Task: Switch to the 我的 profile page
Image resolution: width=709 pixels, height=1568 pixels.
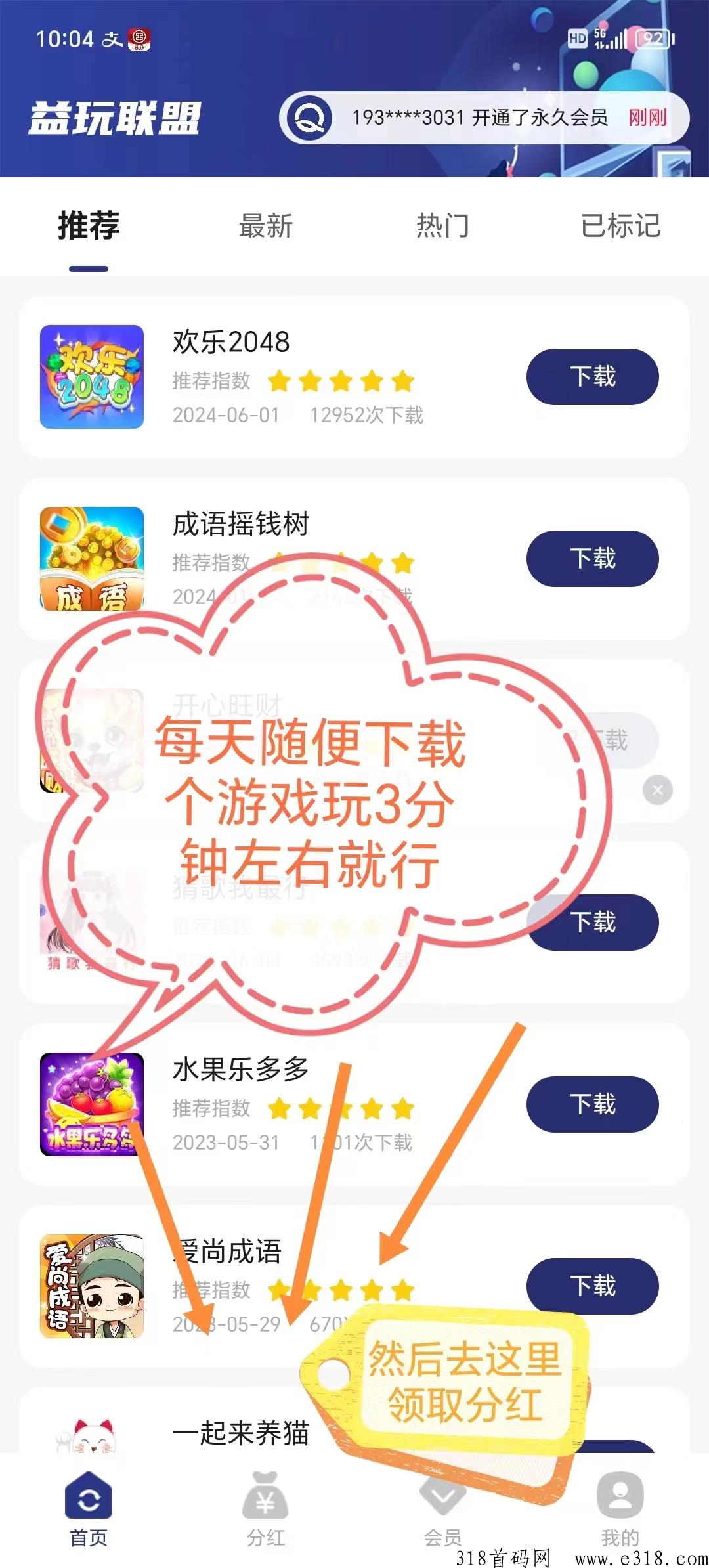Action: 620,1509
